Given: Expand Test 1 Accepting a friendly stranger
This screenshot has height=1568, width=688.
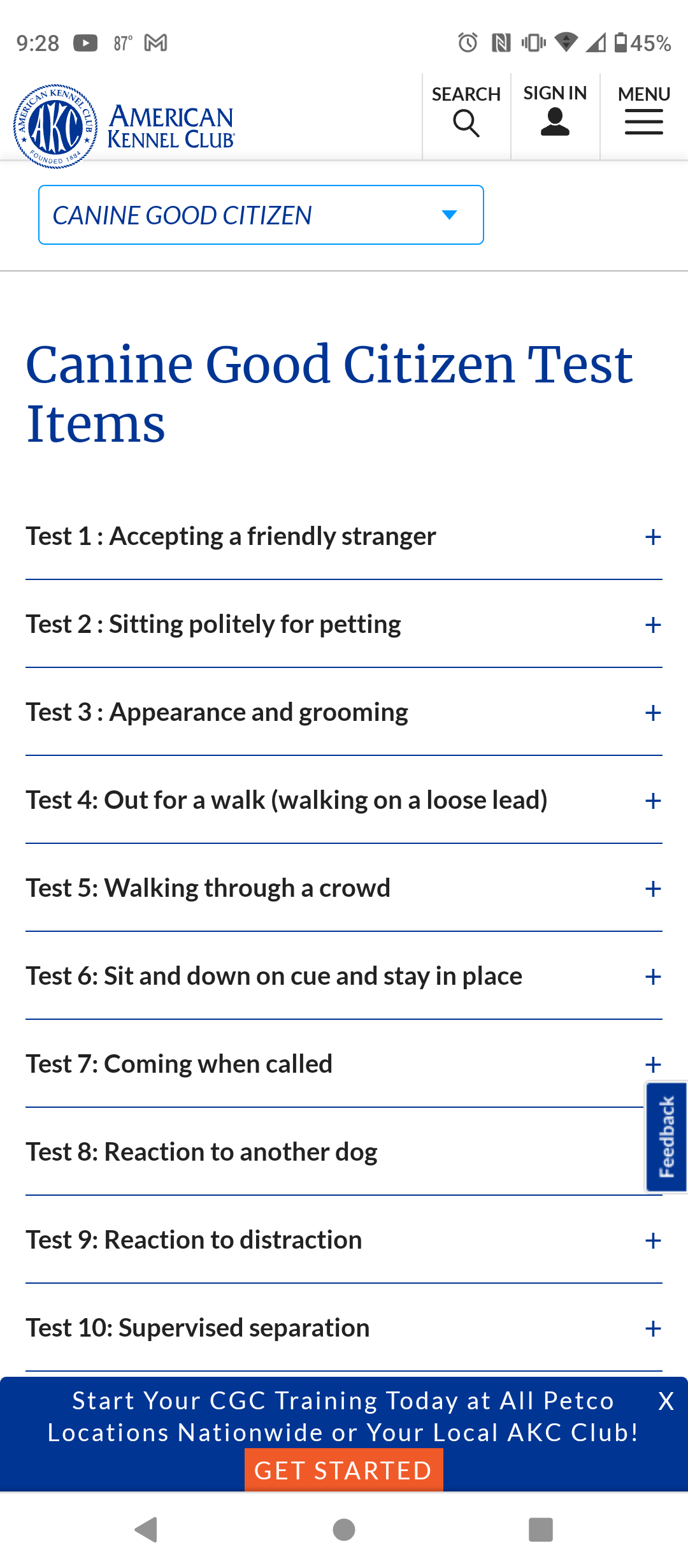Looking at the screenshot, I should pos(344,537).
